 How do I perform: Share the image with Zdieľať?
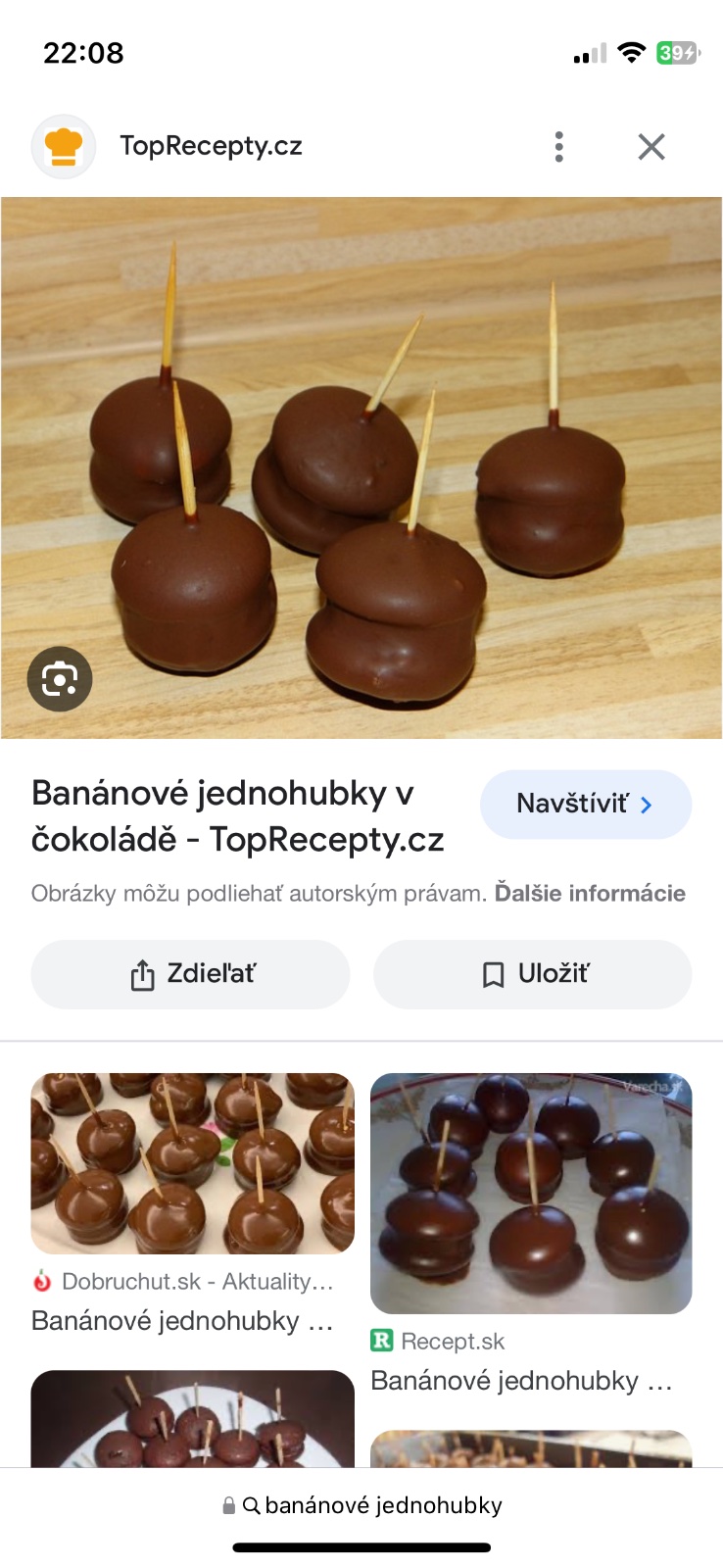[x=191, y=974]
